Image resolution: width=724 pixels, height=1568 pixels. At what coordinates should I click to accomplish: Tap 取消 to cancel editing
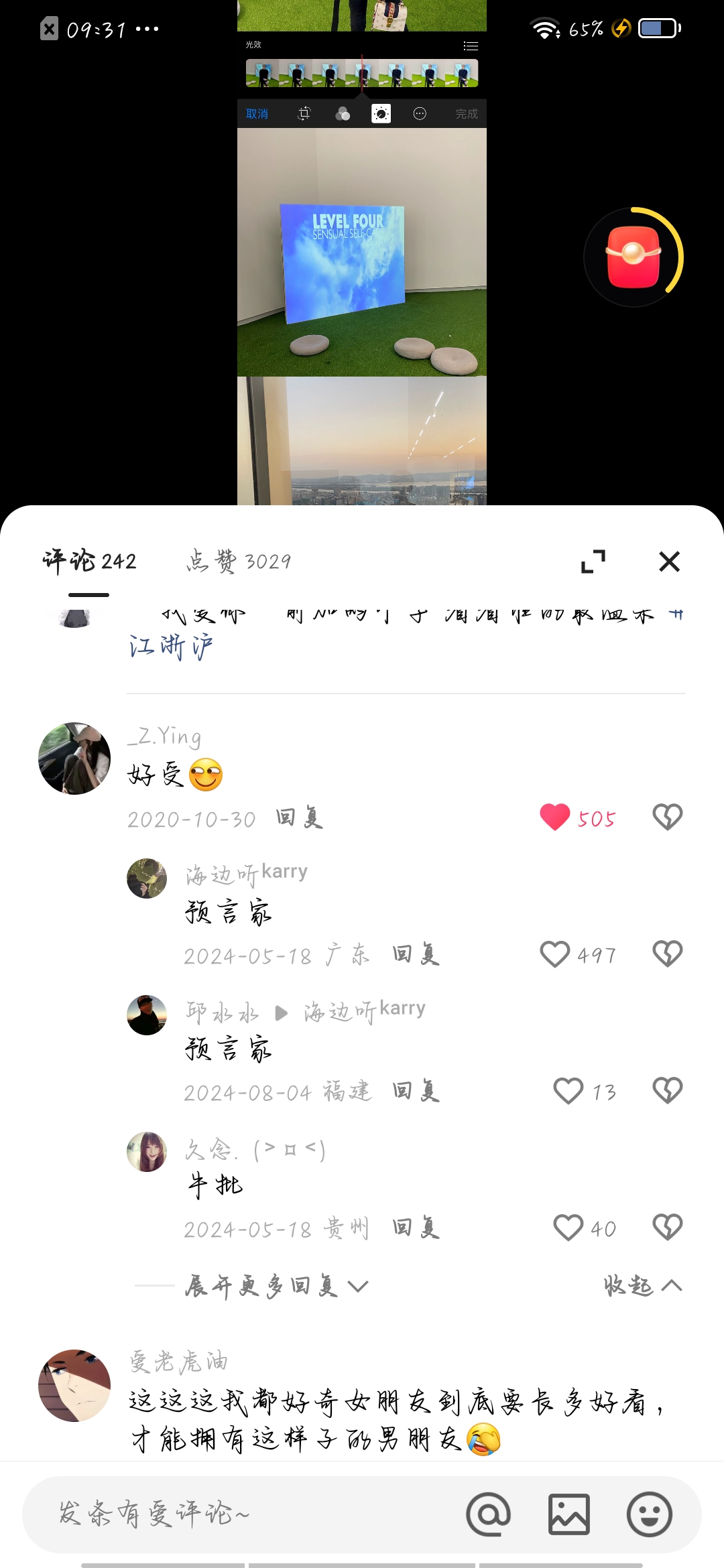coord(257,113)
